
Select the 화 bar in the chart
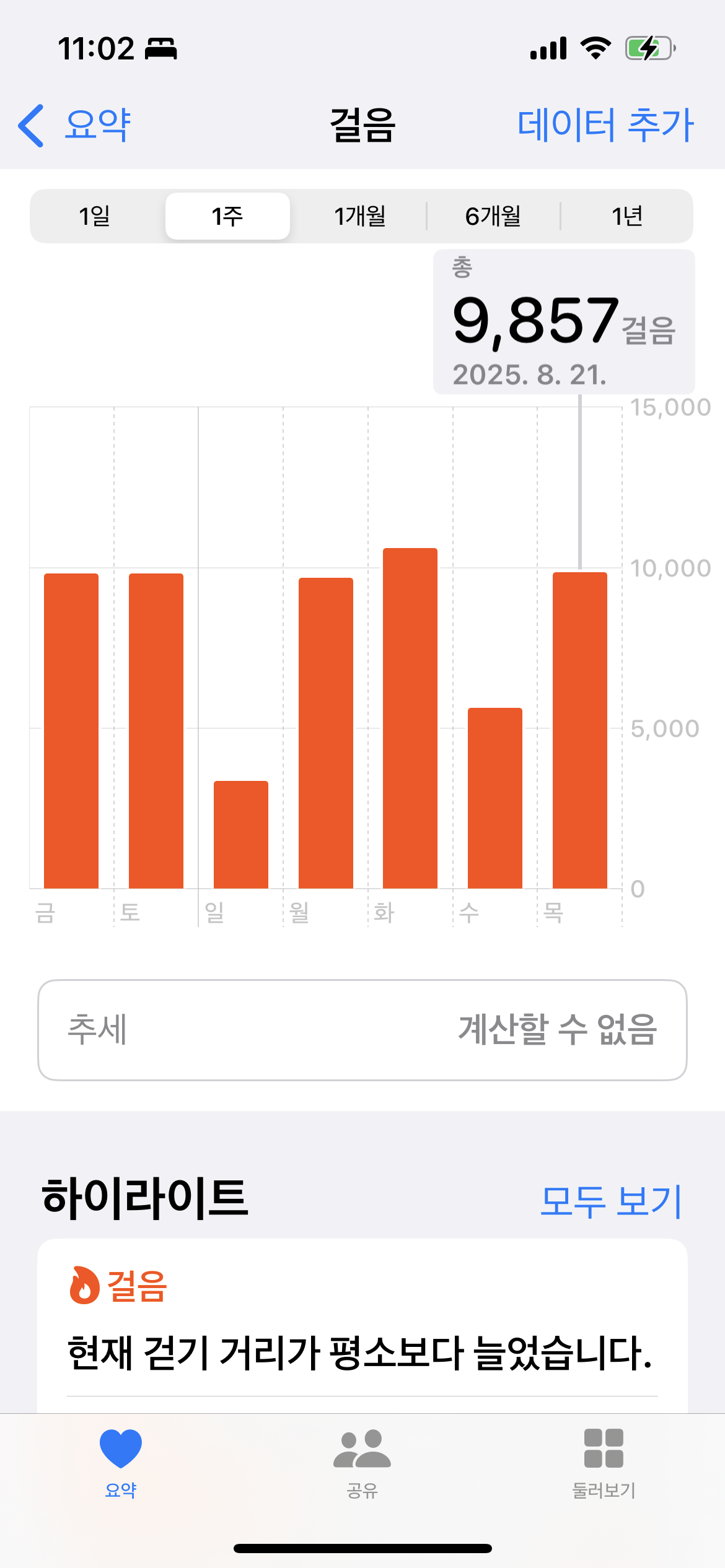click(x=410, y=718)
